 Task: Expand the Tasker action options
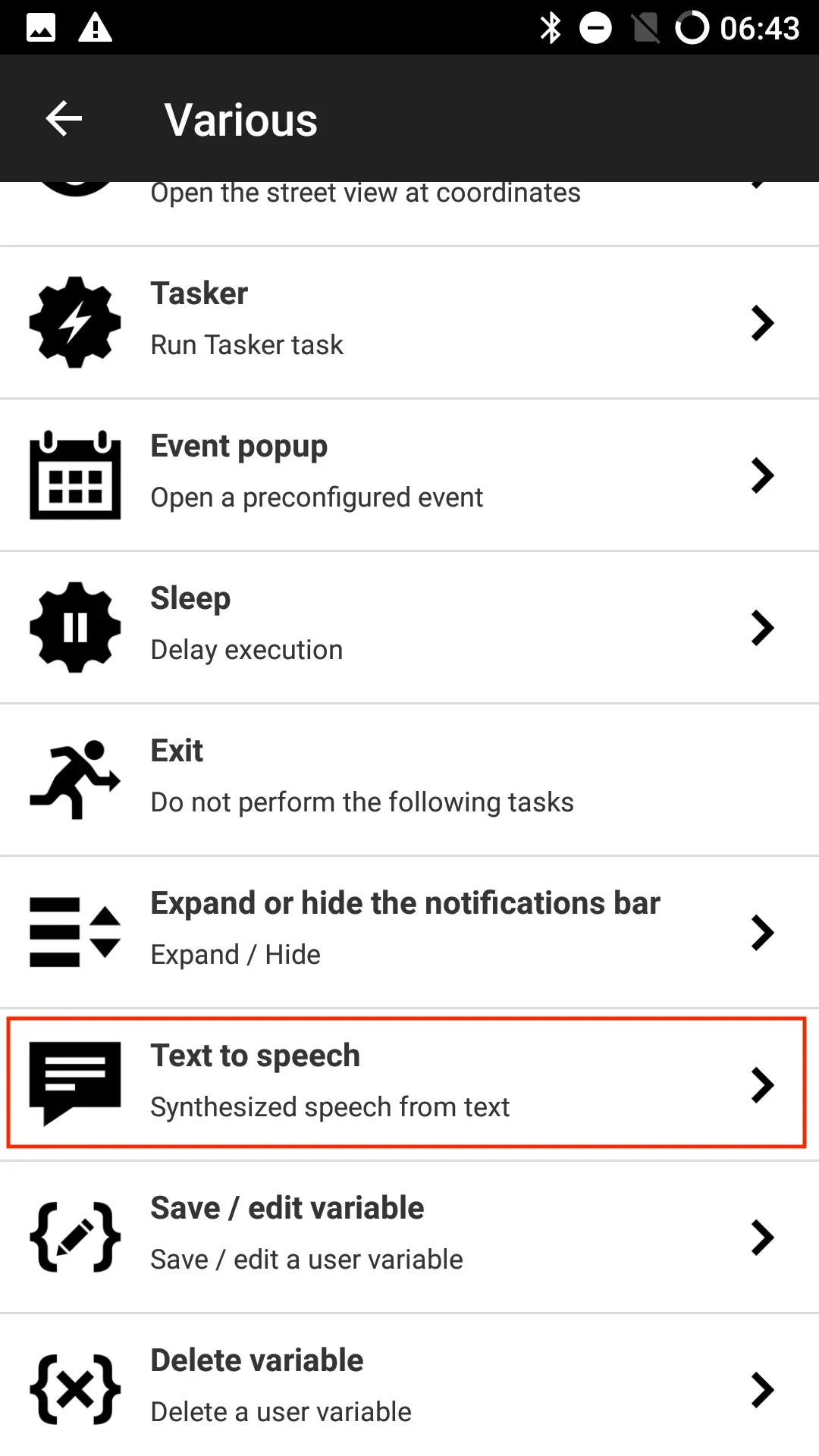pos(763,322)
